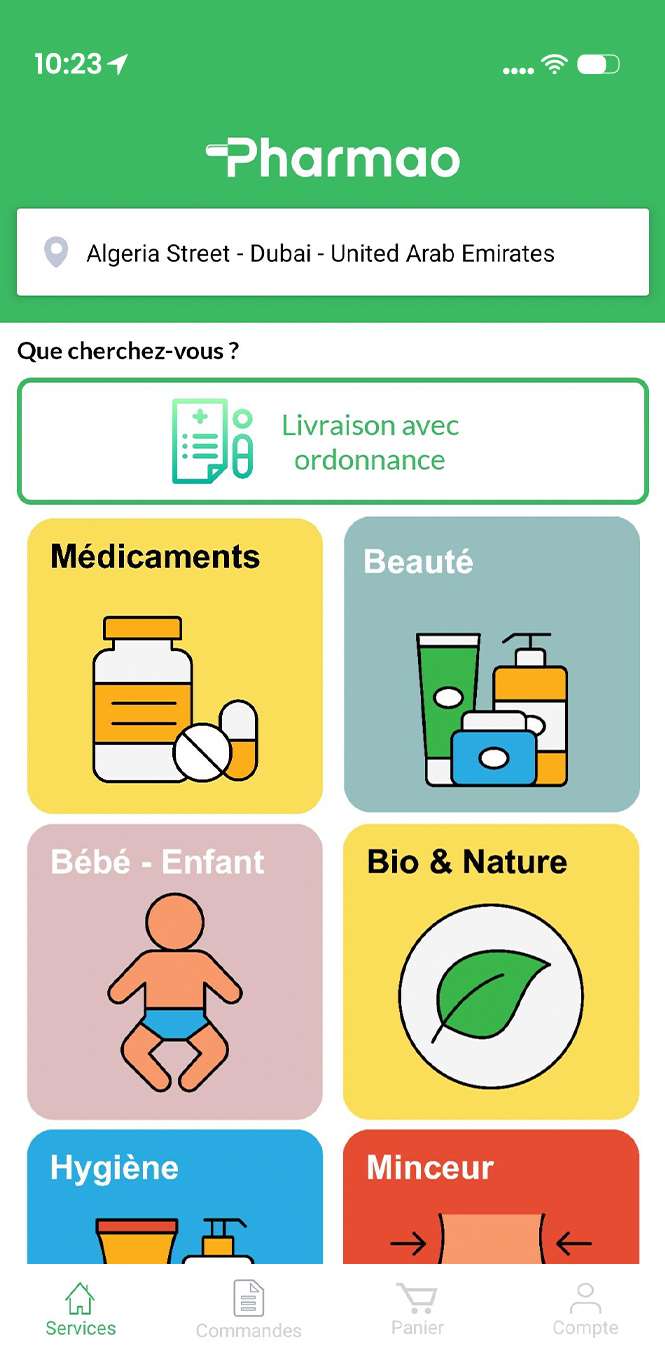665x1362 pixels.
Task: Open the Bio & Nature category
Action: click(x=492, y=971)
